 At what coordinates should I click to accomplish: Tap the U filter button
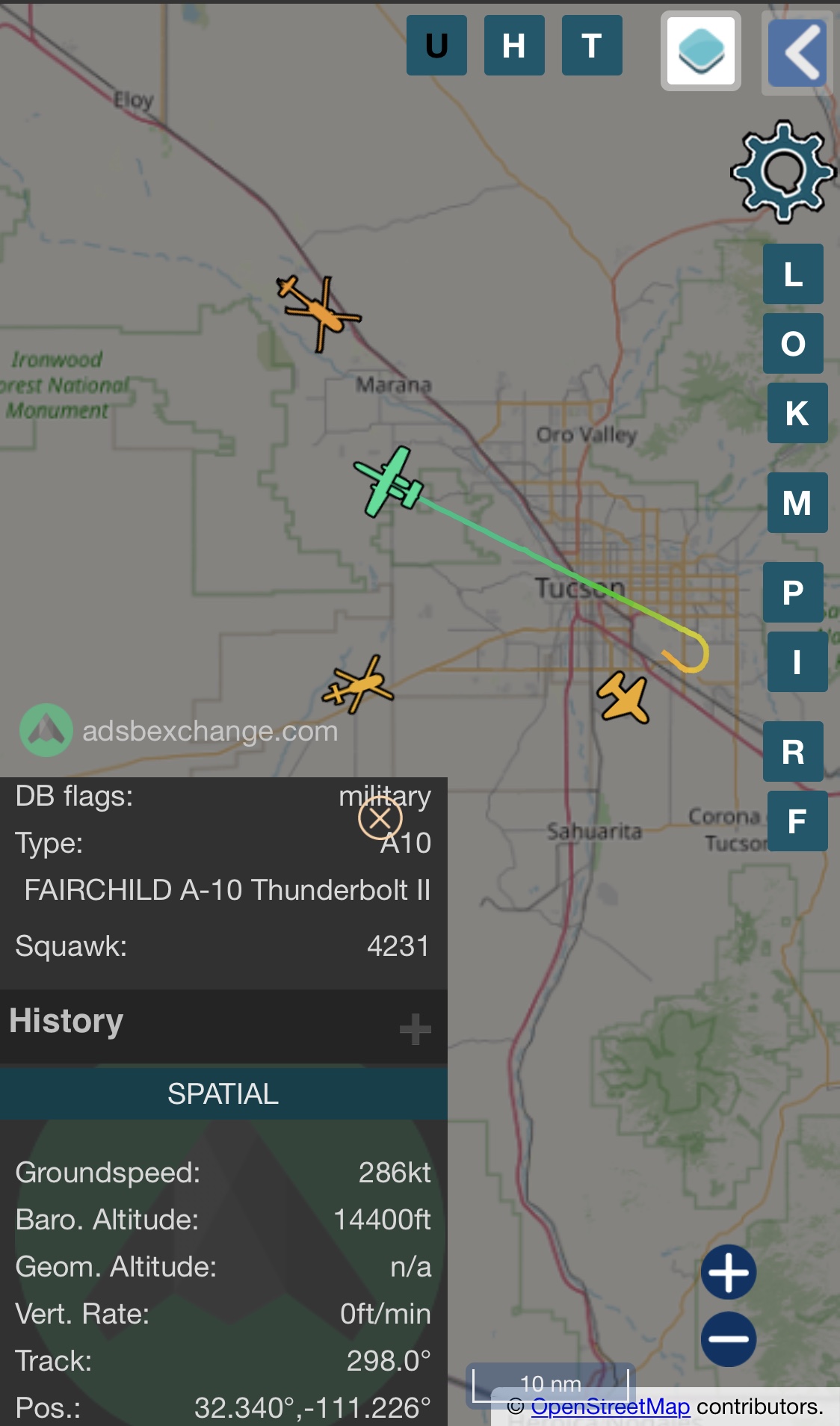point(436,46)
